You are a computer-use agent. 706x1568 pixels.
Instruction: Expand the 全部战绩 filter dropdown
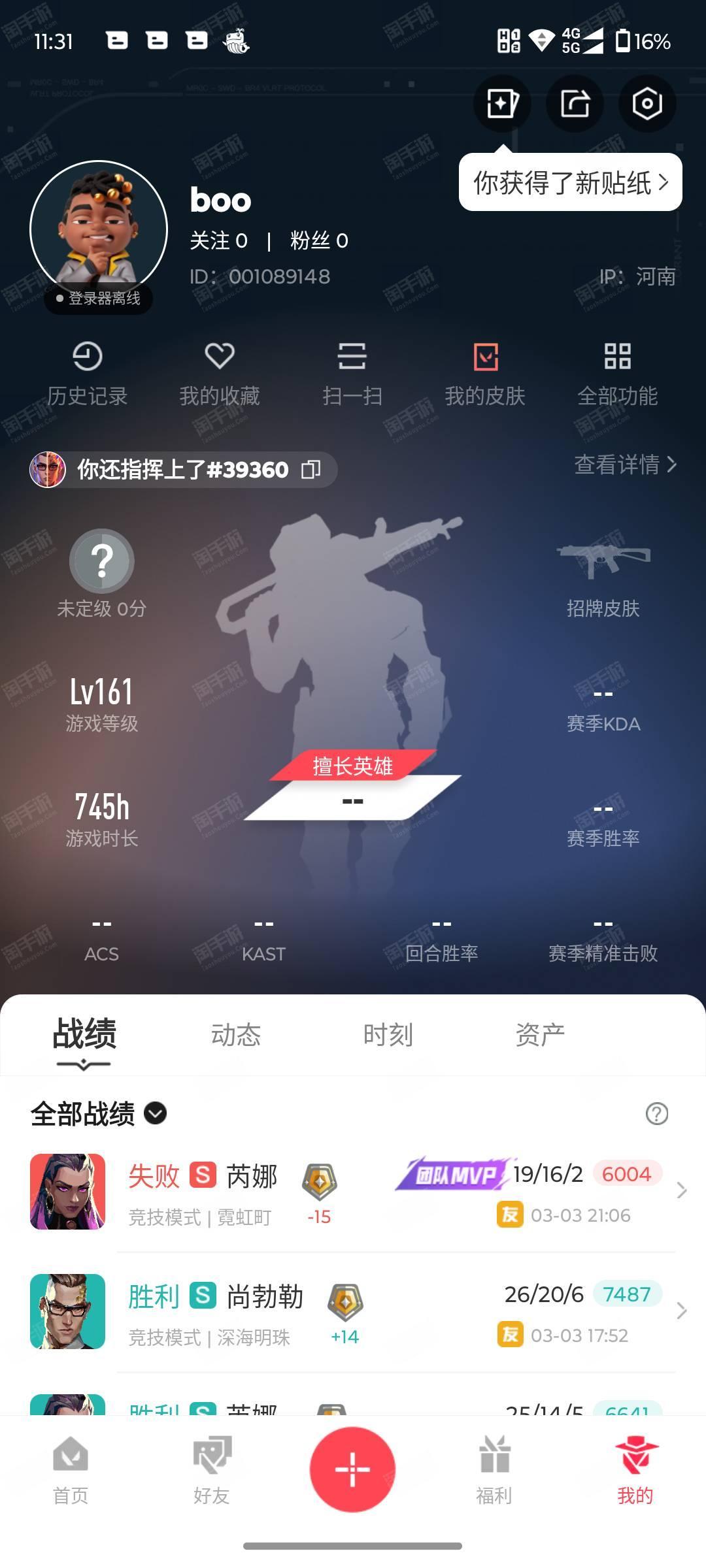155,1113
